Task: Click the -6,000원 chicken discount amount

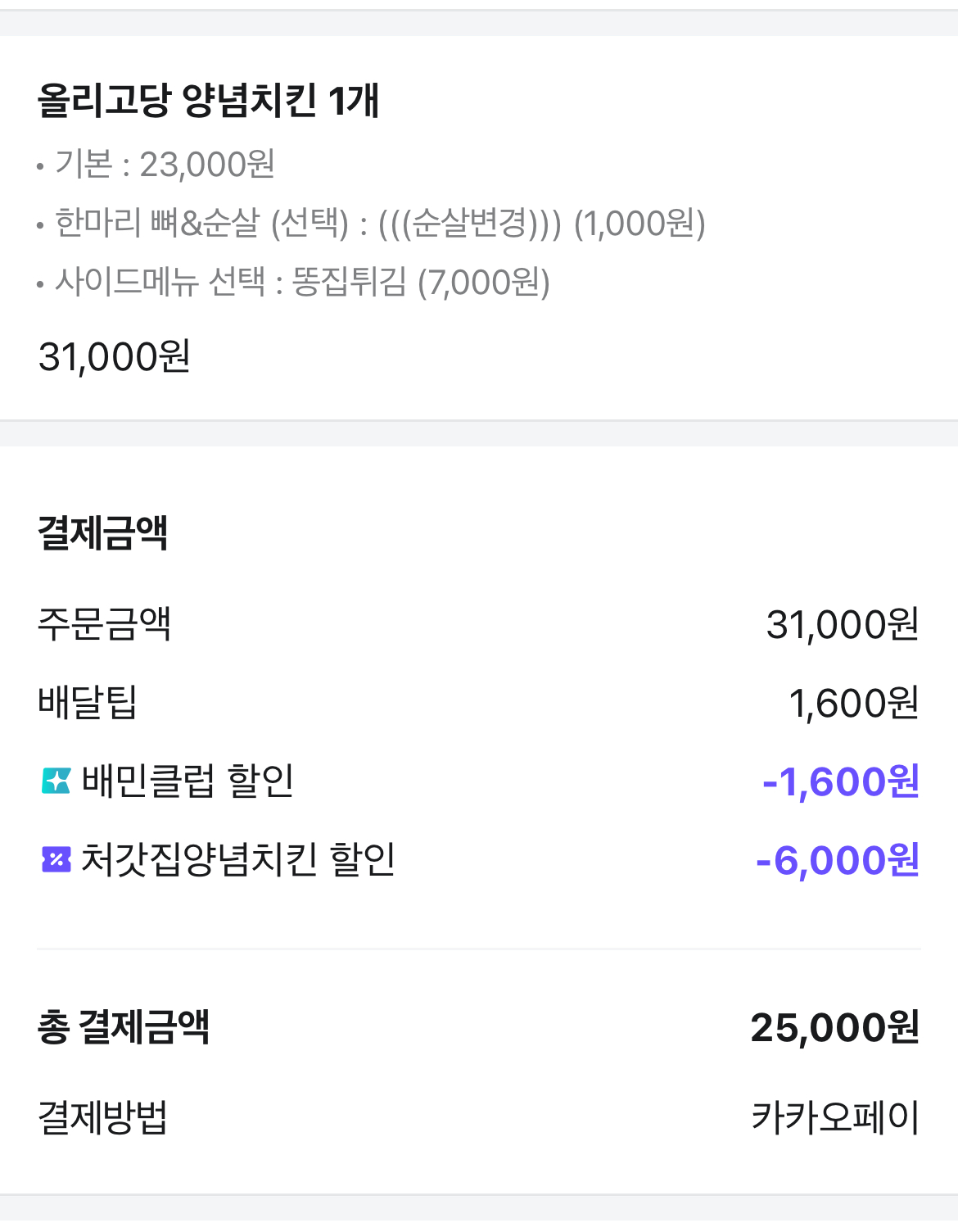Action: 838,860
